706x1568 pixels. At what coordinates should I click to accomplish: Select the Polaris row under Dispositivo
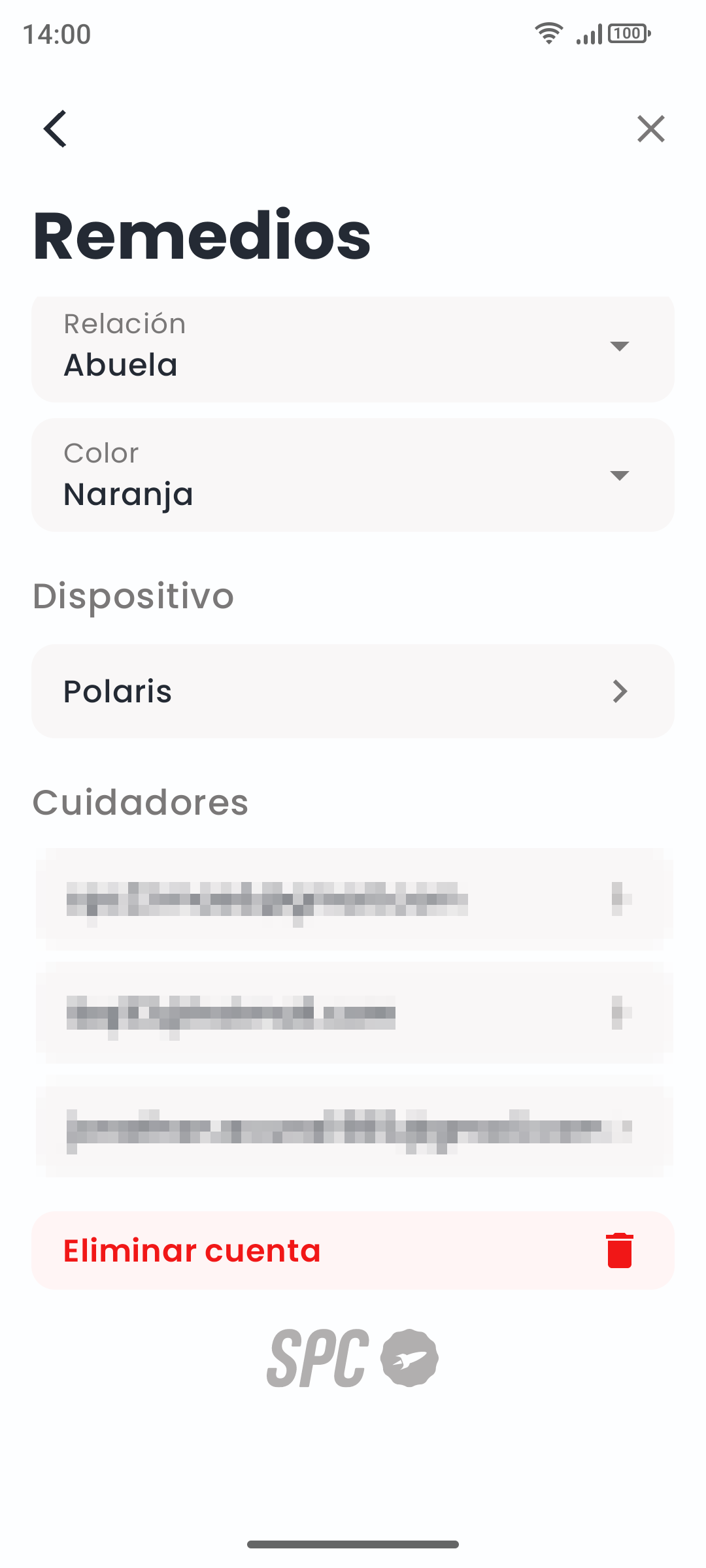coord(261,691)
